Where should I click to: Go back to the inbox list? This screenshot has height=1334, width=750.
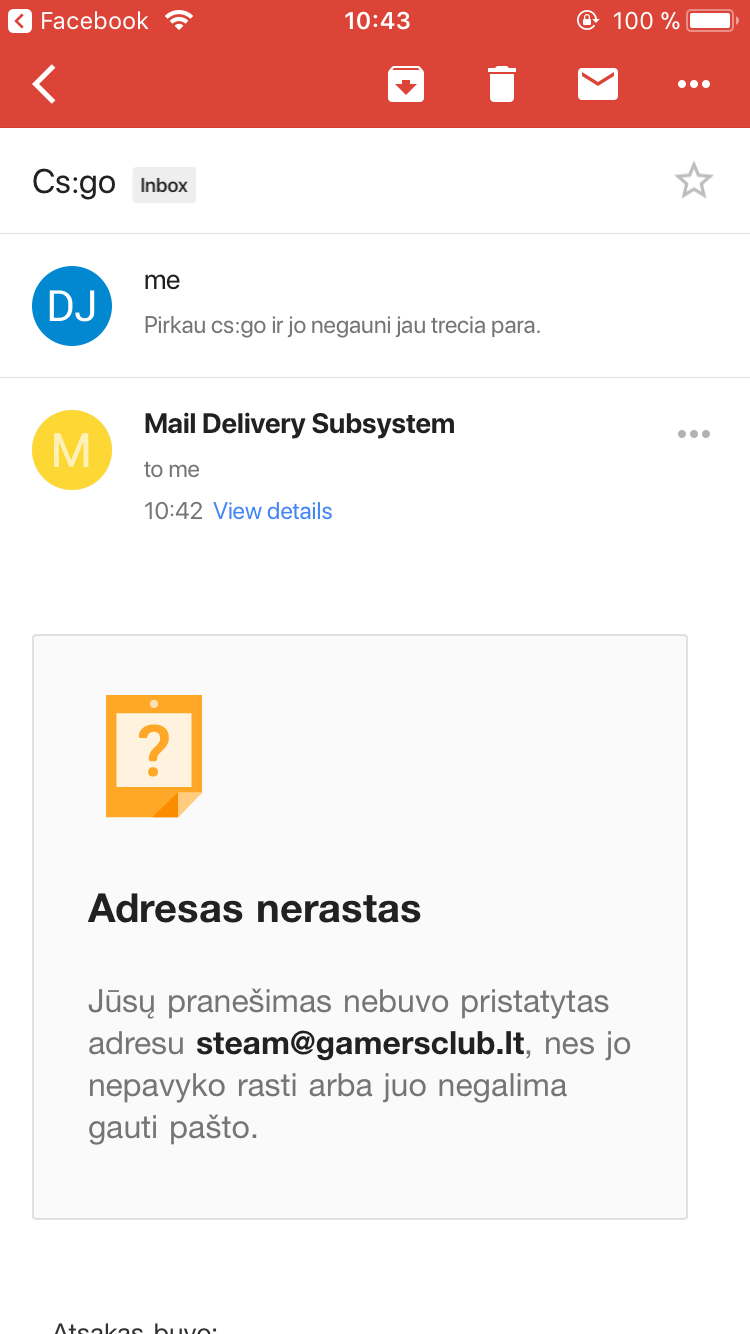pos(45,84)
